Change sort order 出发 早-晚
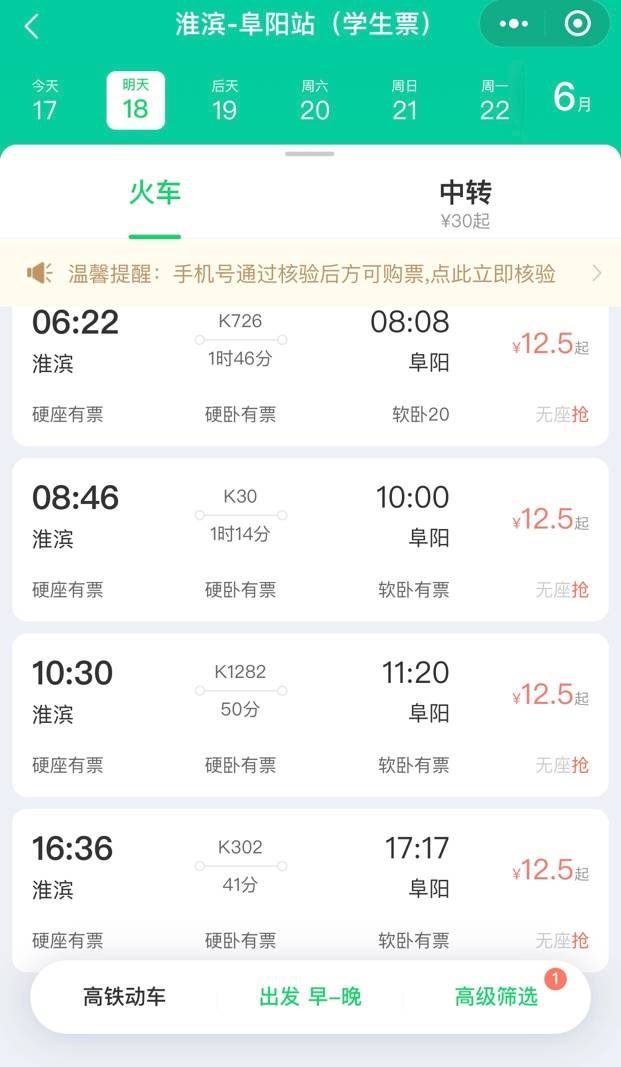This screenshot has height=1067, width=621. [310, 997]
